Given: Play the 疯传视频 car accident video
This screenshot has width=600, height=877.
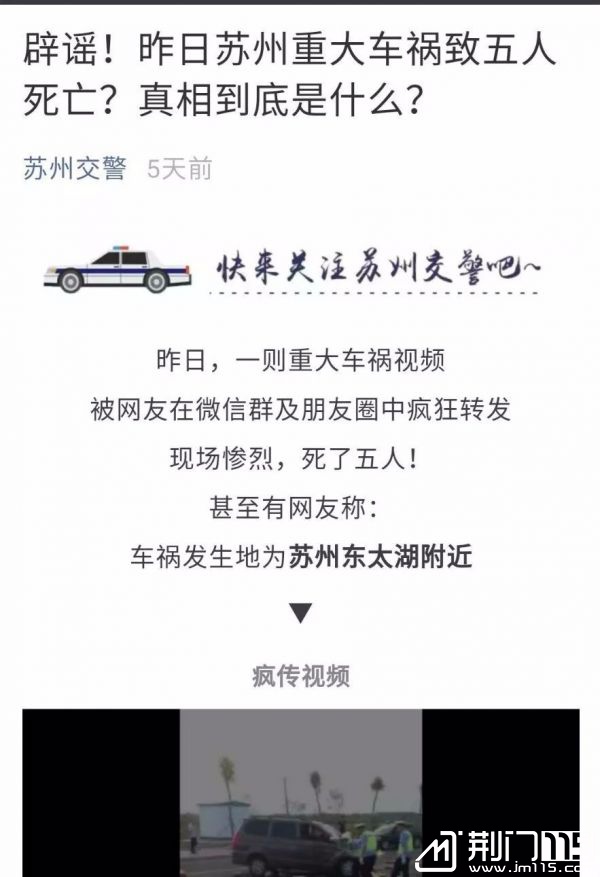Looking at the screenshot, I should pyautogui.click(x=300, y=792).
